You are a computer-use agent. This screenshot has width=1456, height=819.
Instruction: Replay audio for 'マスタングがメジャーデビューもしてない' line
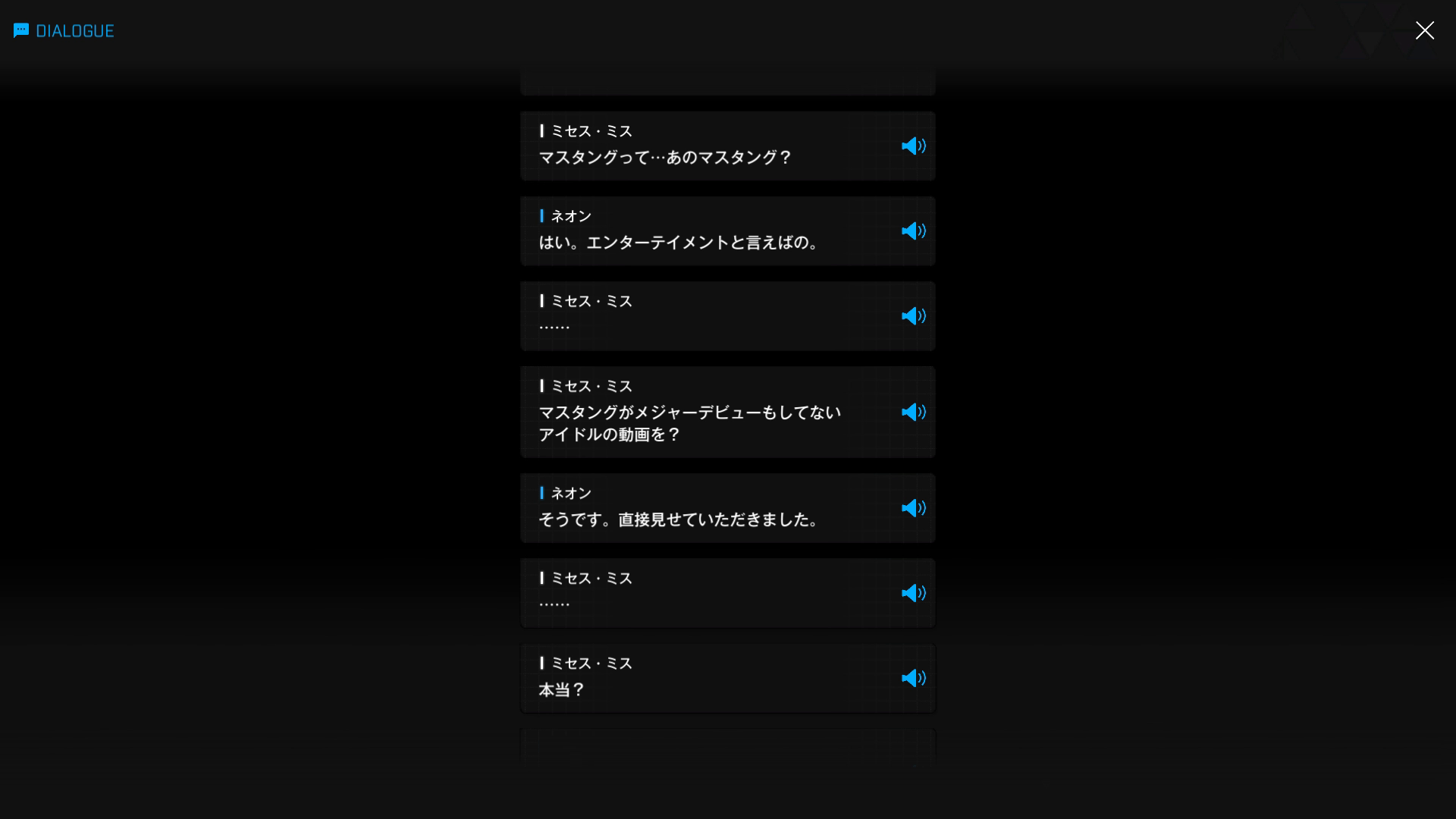pyautogui.click(x=913, y=412)
